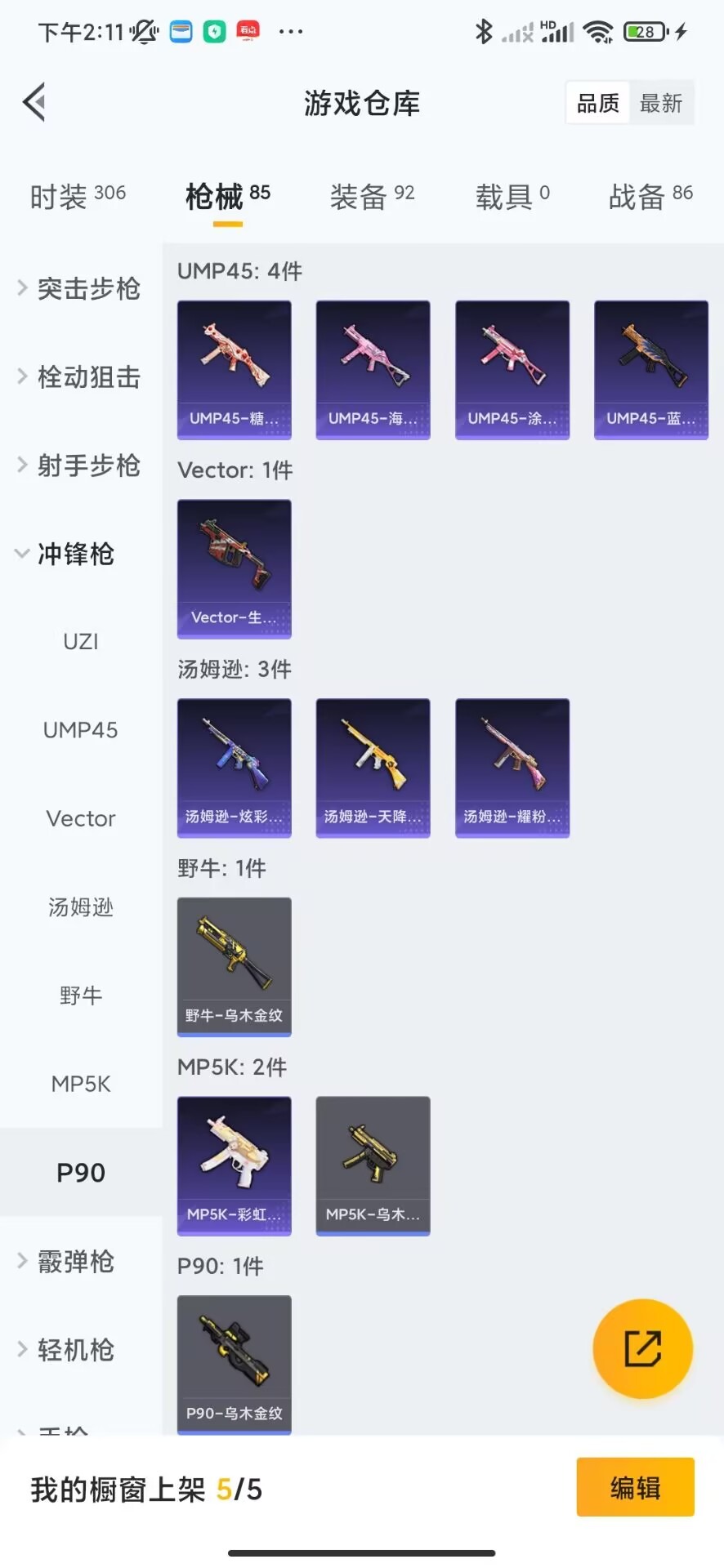Open the Vector-生... skin tile
The width and height of the screenshot is (724, 1568).
coord(235,568)
